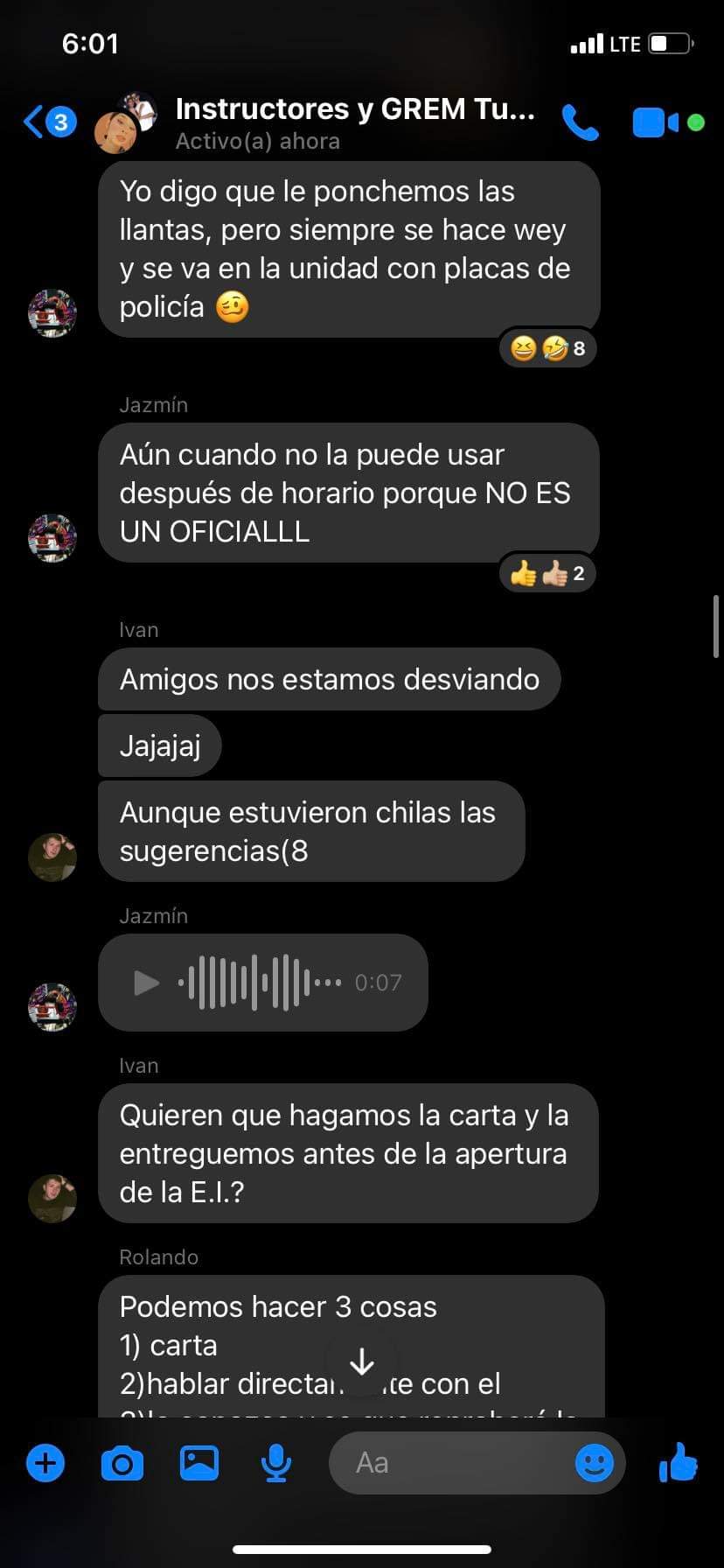
Task: Send a thumbs-up like
Action: pyautogui.click(x=679, y=1461)
